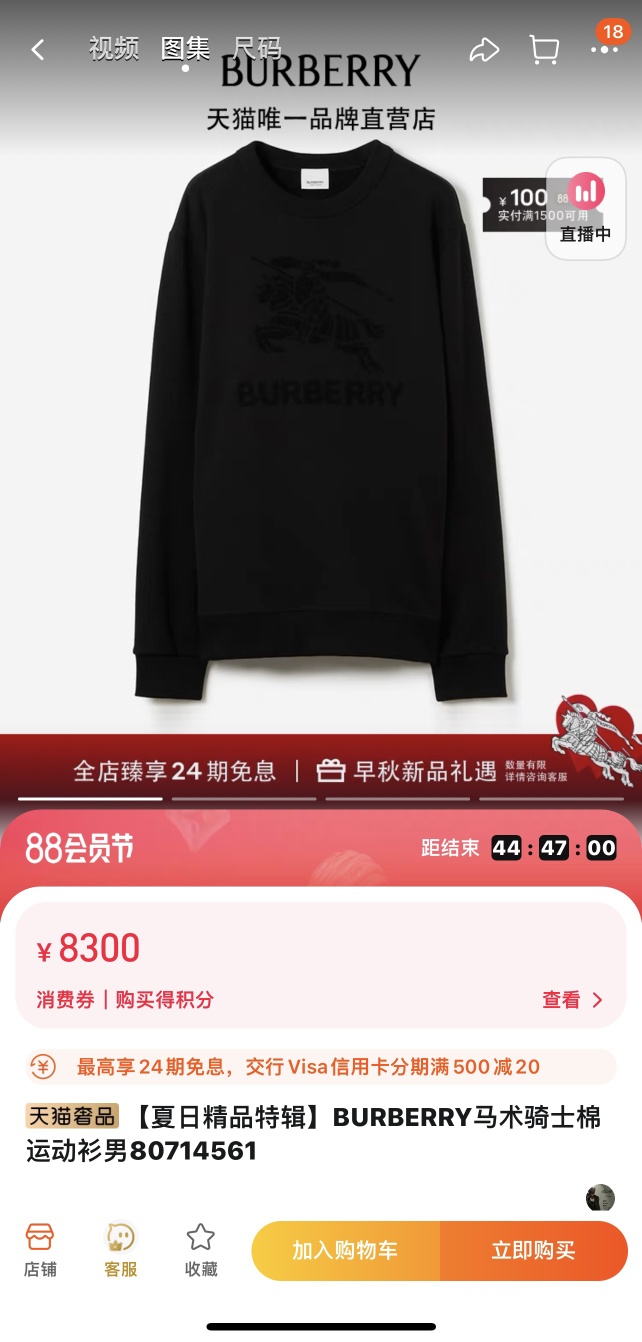
Task: Switch to the 尺码 tab
Action: [257, 48]
